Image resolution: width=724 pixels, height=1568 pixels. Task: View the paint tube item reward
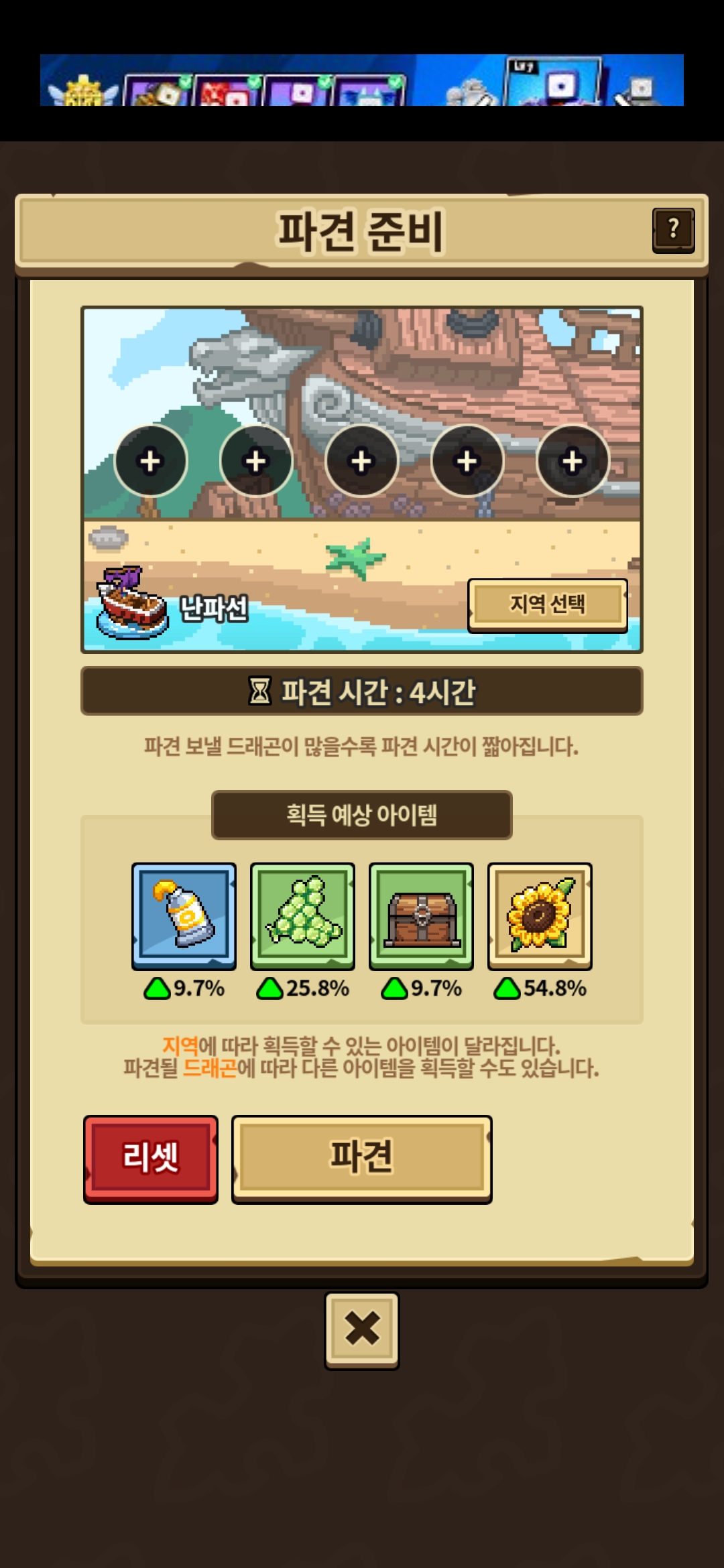184,915
